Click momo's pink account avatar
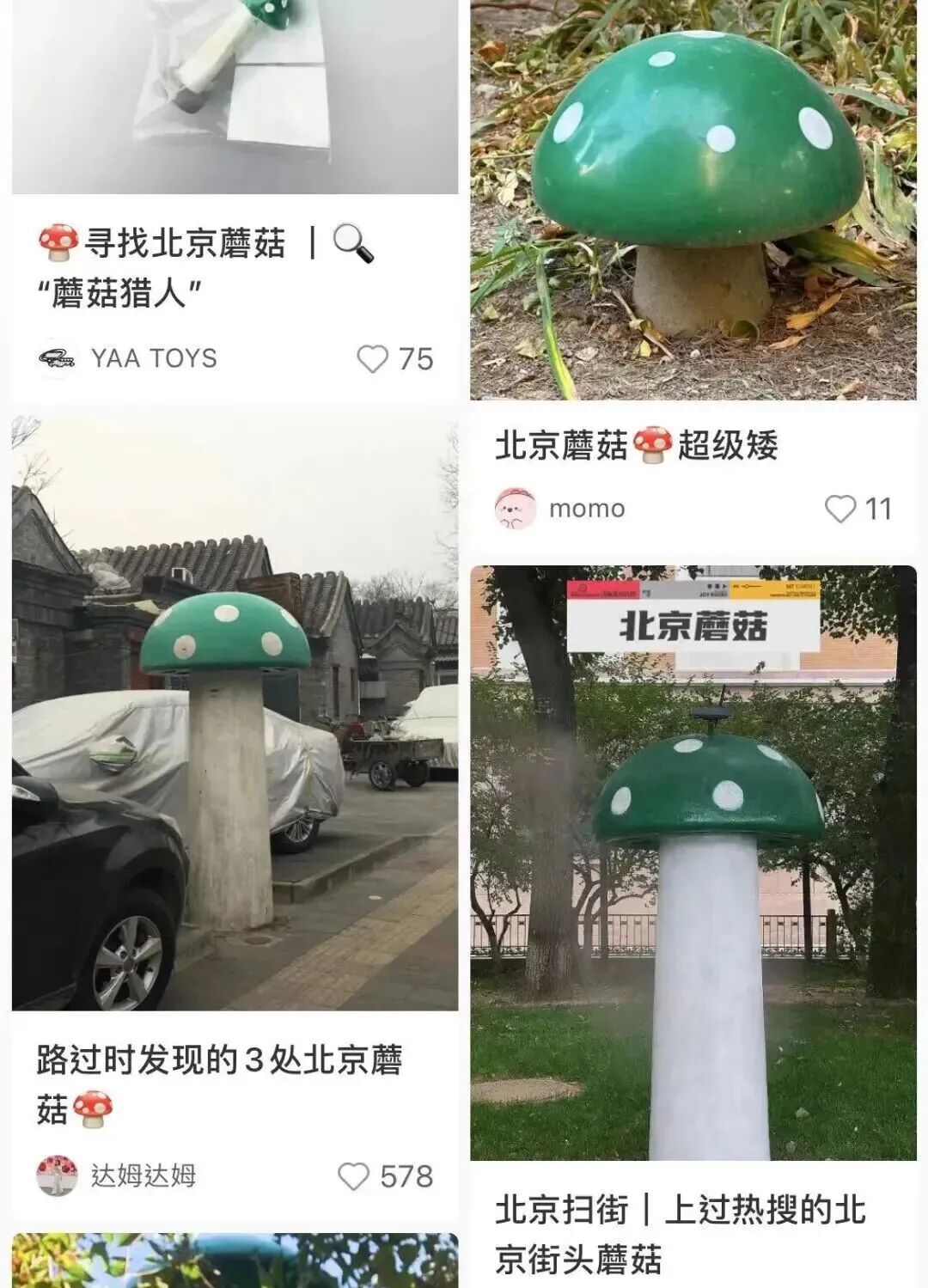The height and width of the screenshot is (1288, 928). (x=513, y=509)
